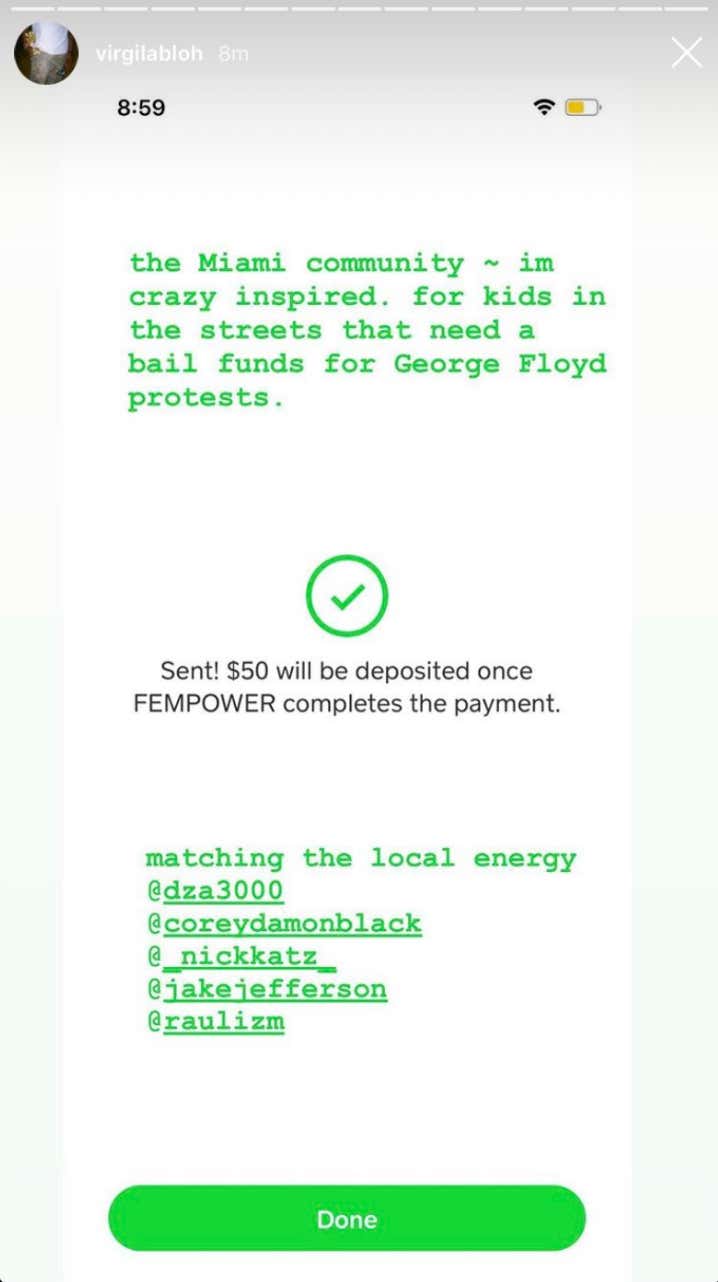718x1282 pixels.
Task: Close the story viewer
Action: pyautogui.click(x=686, y=53)
